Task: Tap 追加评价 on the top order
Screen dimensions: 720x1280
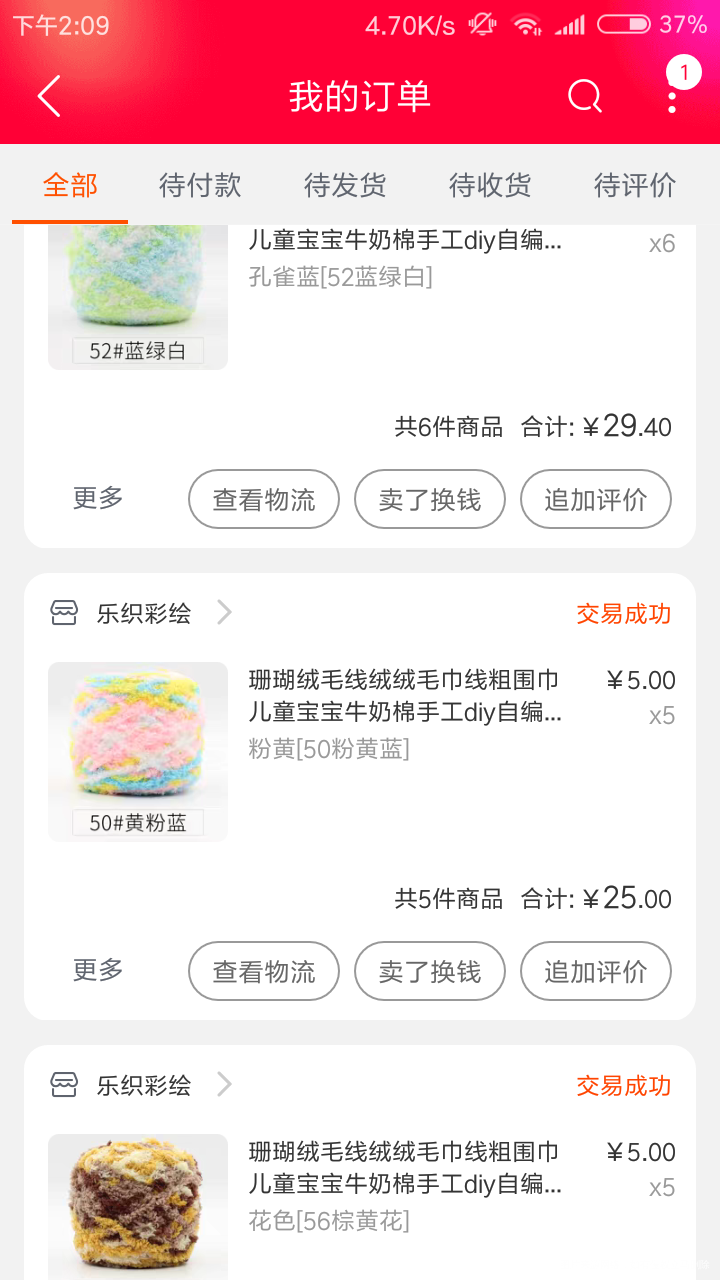Action: pyautogui.click(x=596, y=499)
